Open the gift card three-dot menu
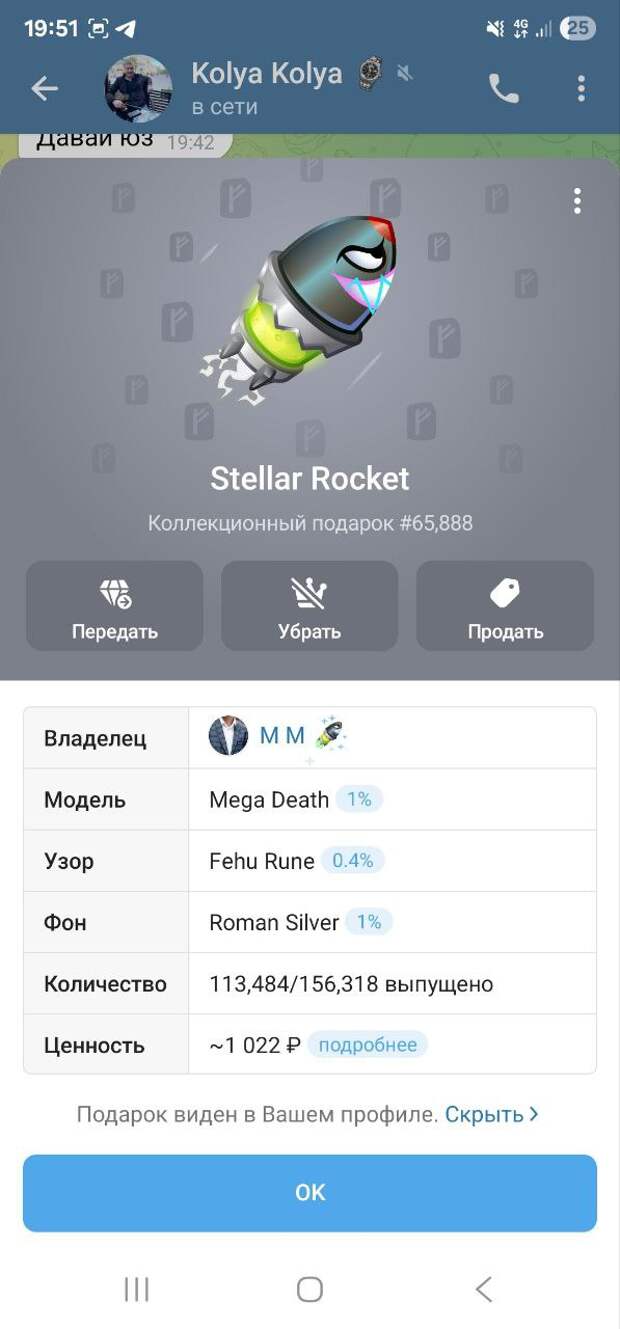The height and width of the screenshot is (1329, 620). point(577,201)
